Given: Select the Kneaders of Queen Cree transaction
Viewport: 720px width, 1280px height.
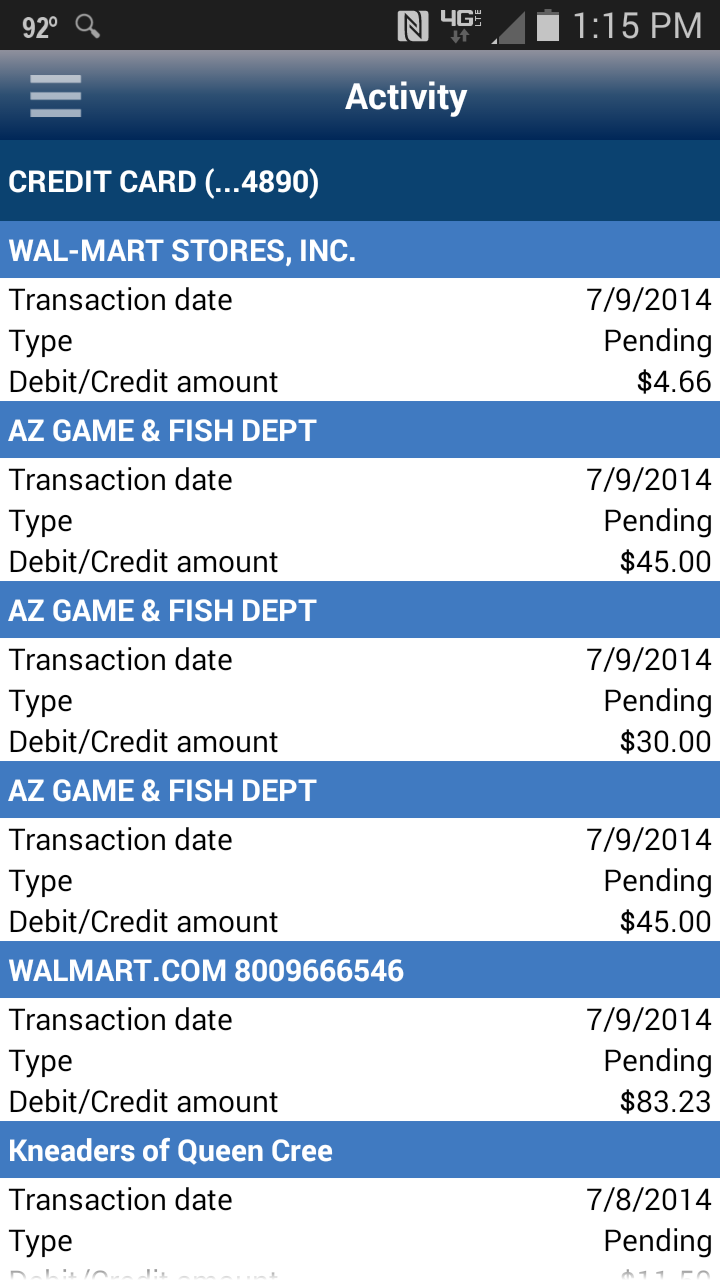Looking at the screenshot, I should 360,1201.
